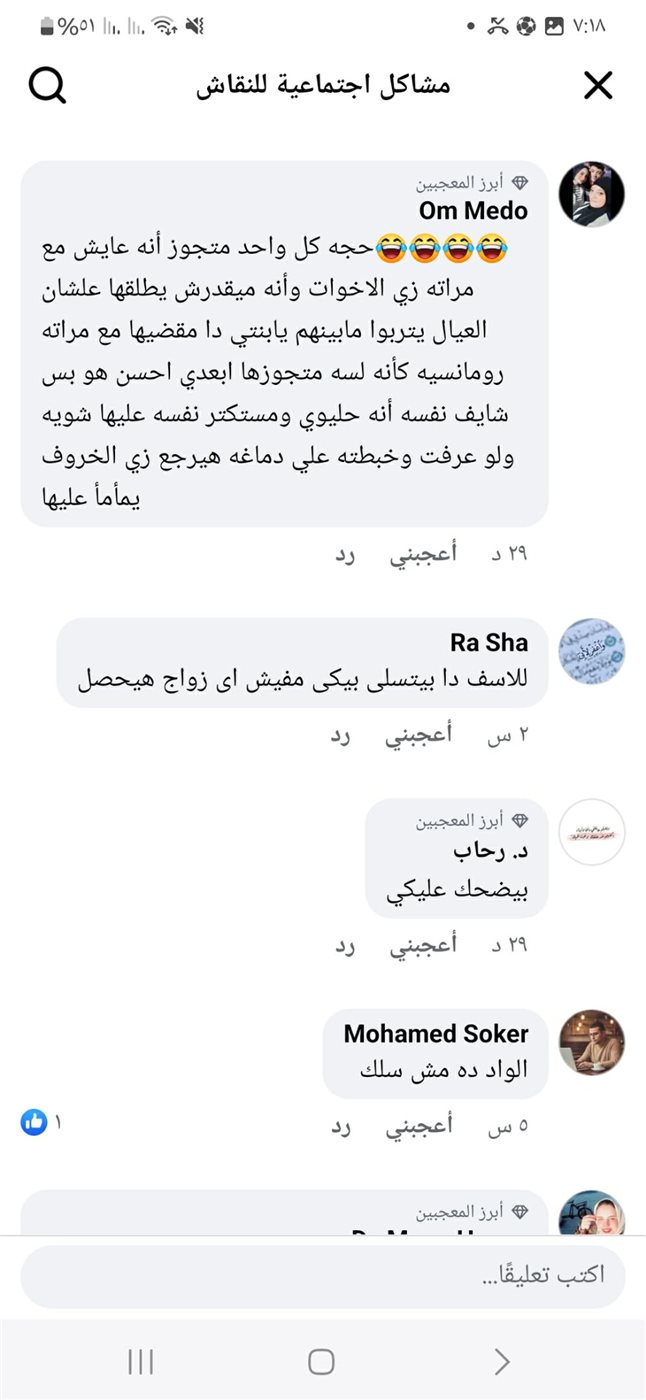Open the recent apps overview

[141, 1361]
